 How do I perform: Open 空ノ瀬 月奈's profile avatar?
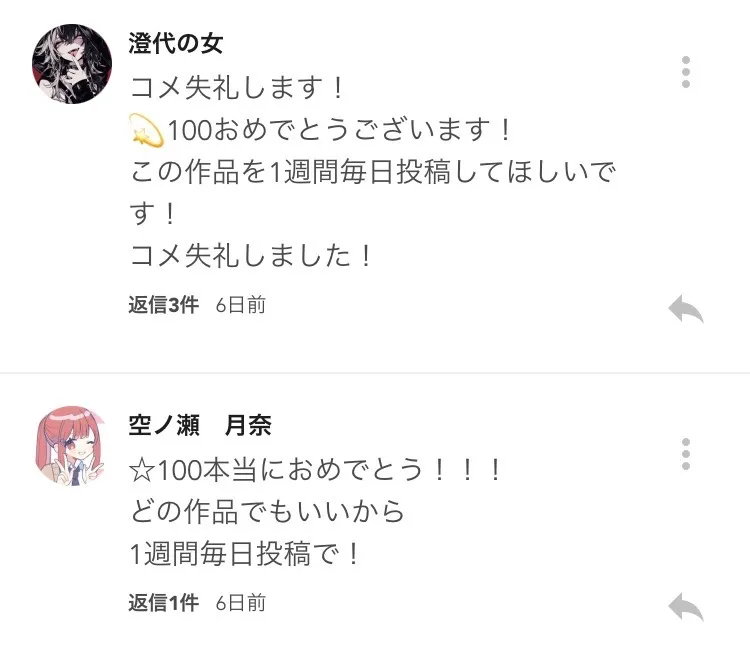(x=73, y=446)
